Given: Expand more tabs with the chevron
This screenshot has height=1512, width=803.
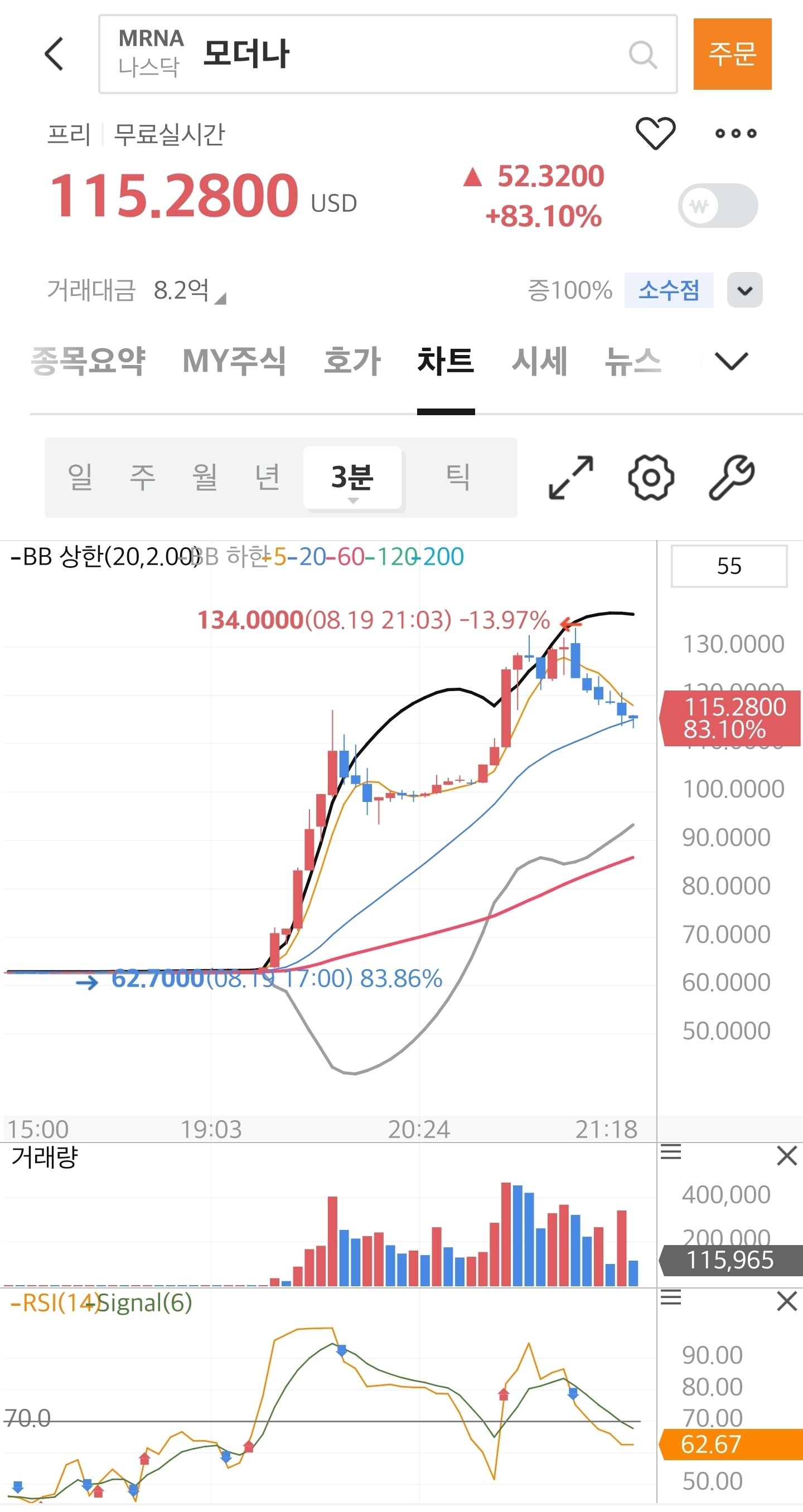Looking at the screenshot, I should pos(732,361).
